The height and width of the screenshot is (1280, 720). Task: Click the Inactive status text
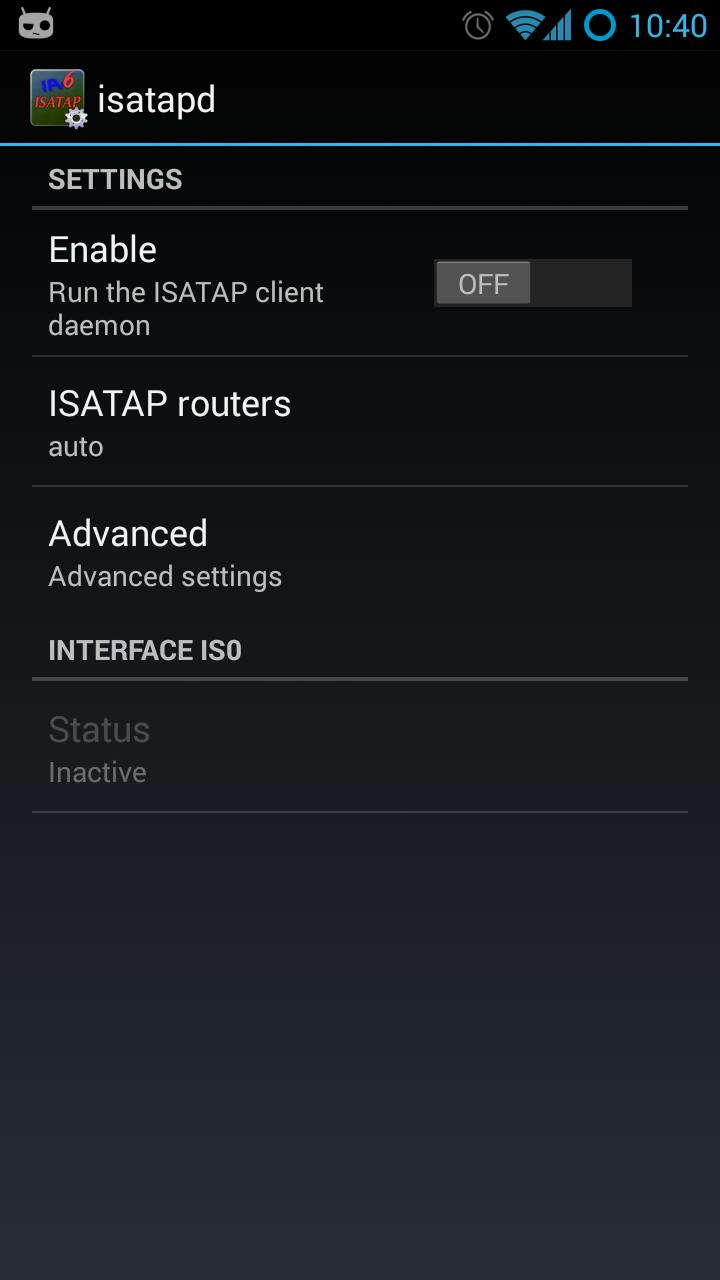(x=97, y=771)
